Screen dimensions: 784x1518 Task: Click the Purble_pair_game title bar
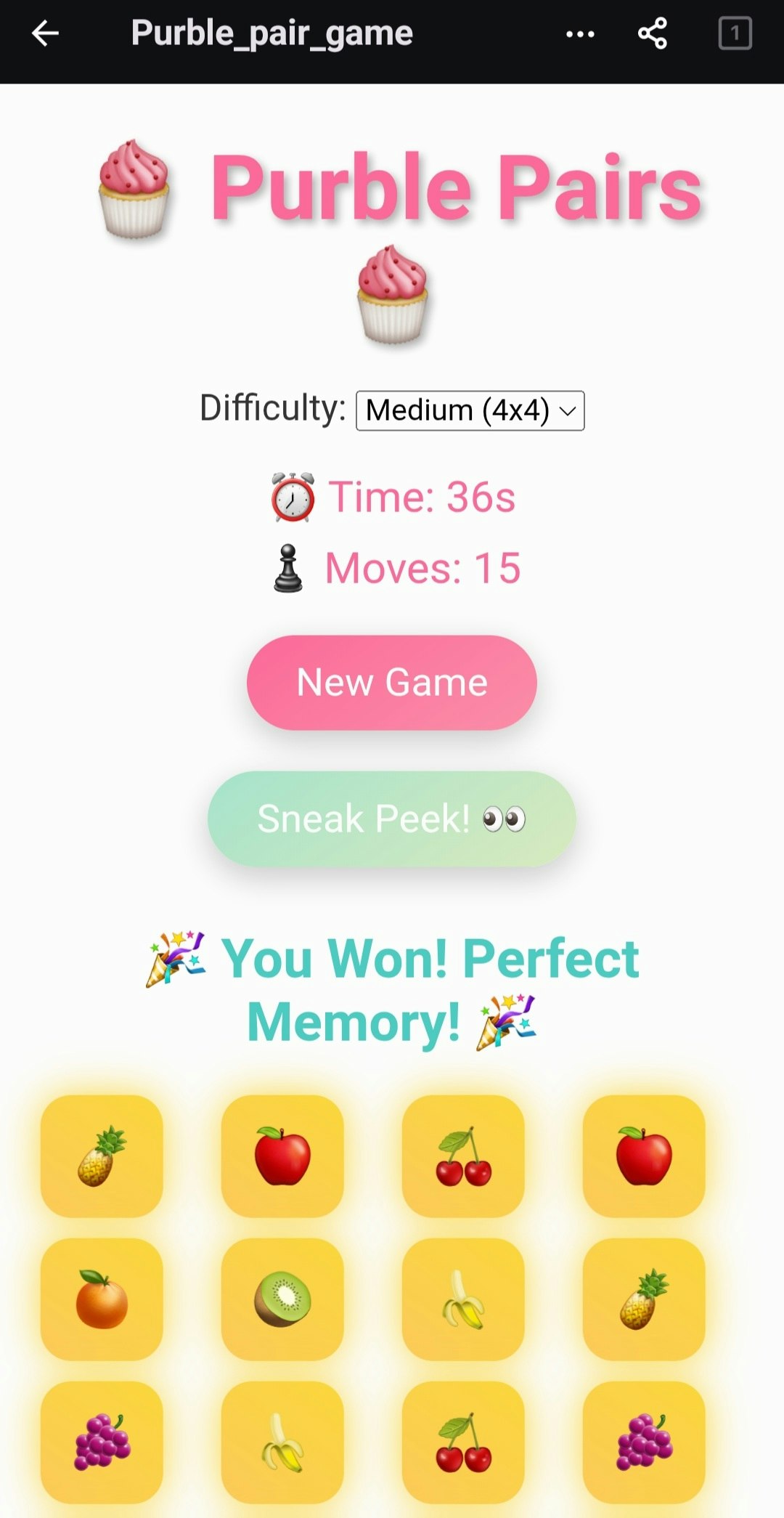(x=271, y=33)
